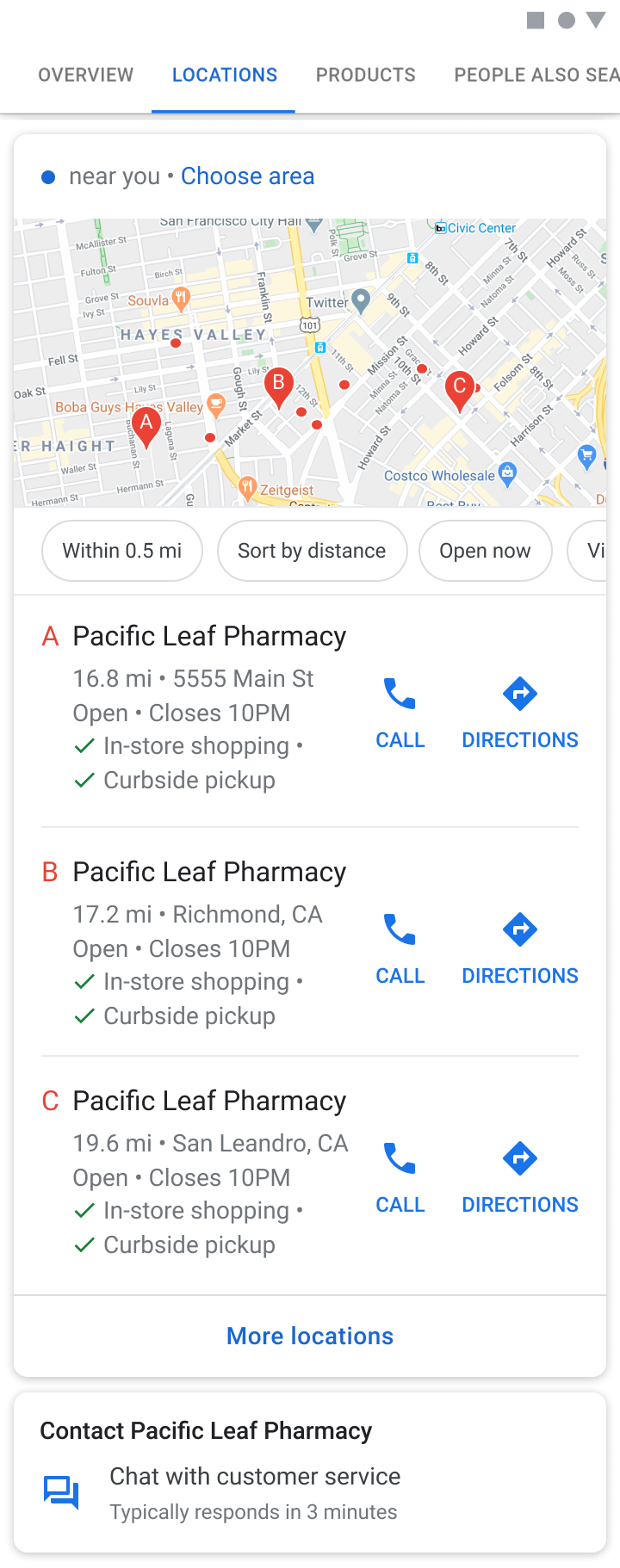Get directions to the Richmond, CA location
The image size is (620, 1568).
(520, 947)
